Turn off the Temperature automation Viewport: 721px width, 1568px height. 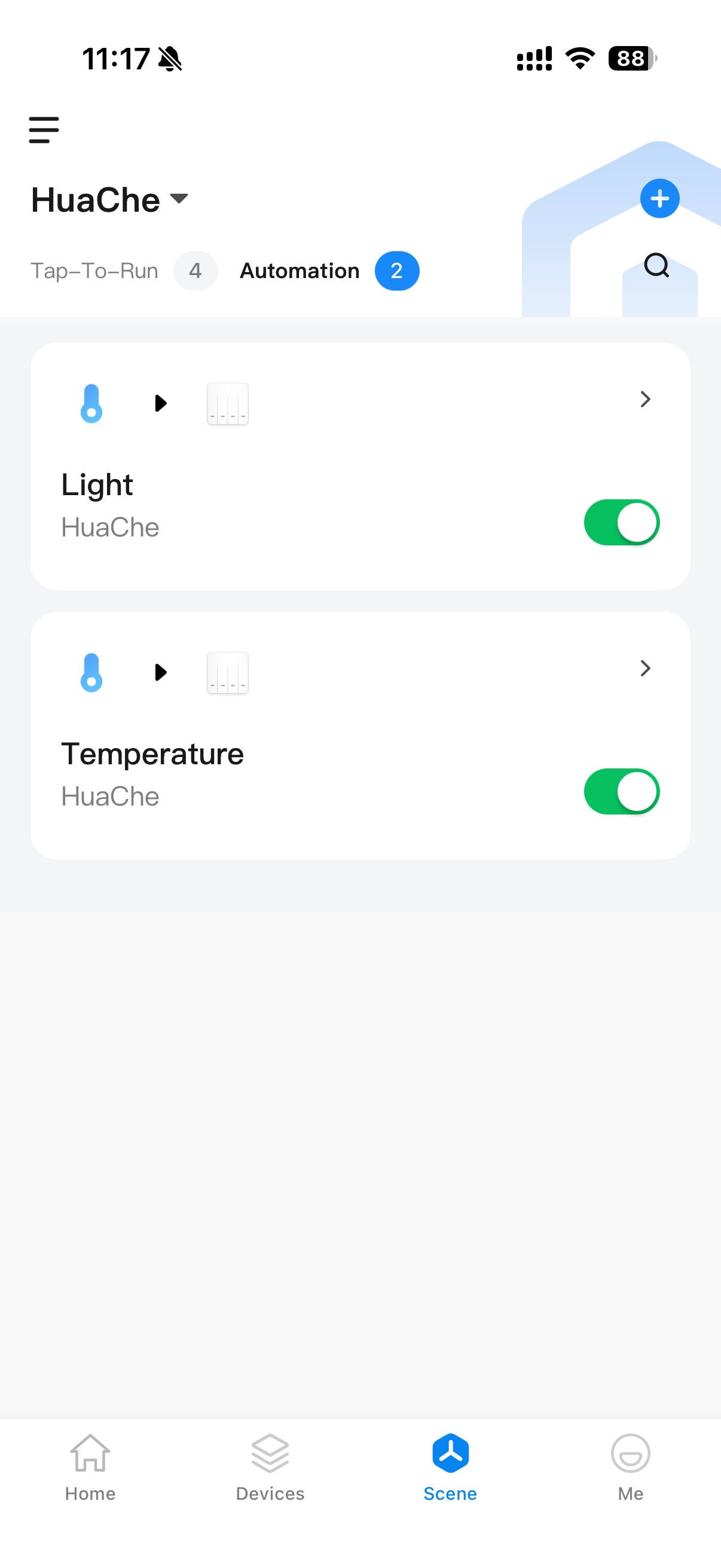pos(621,791)
